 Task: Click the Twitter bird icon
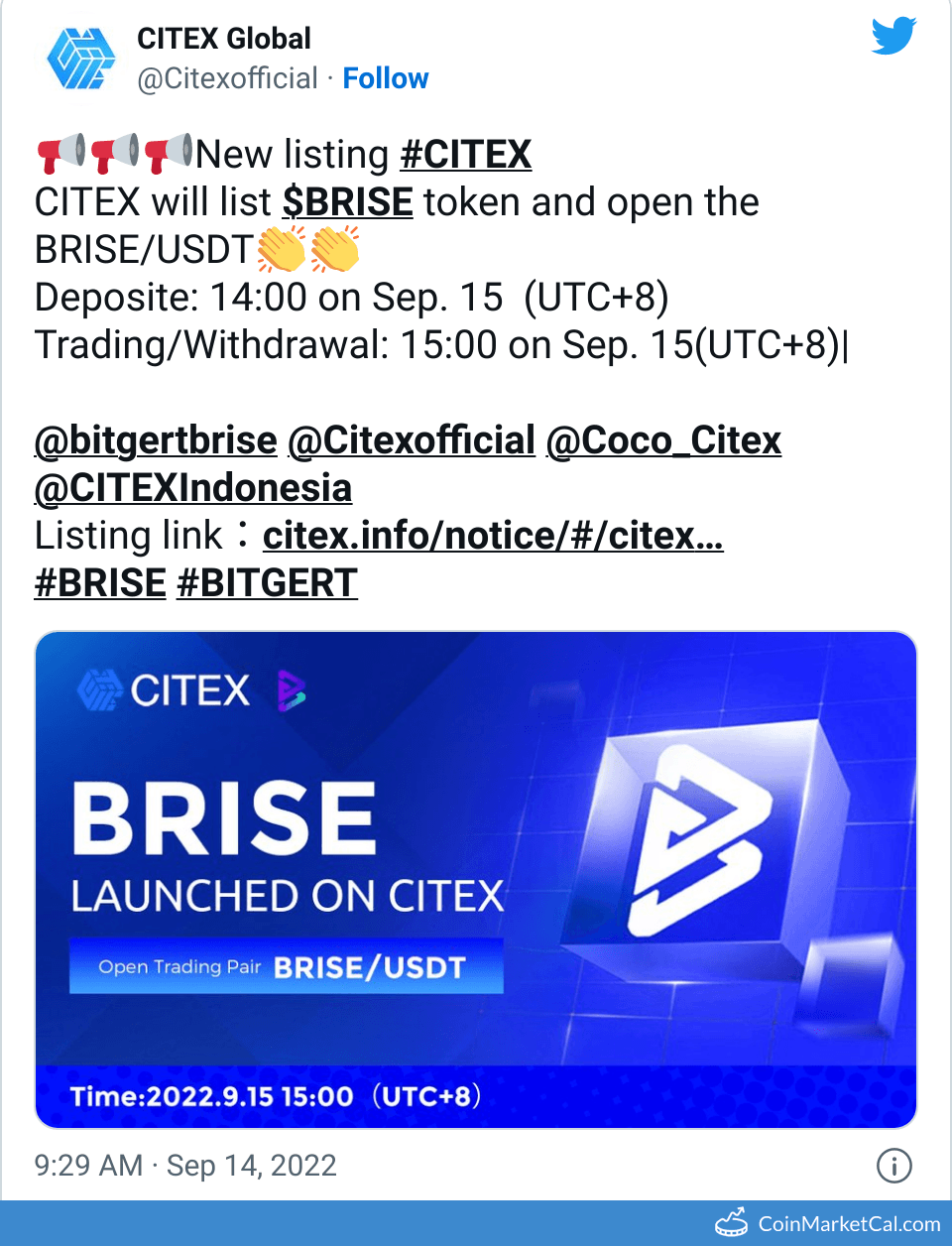click(x=892, y=35)
